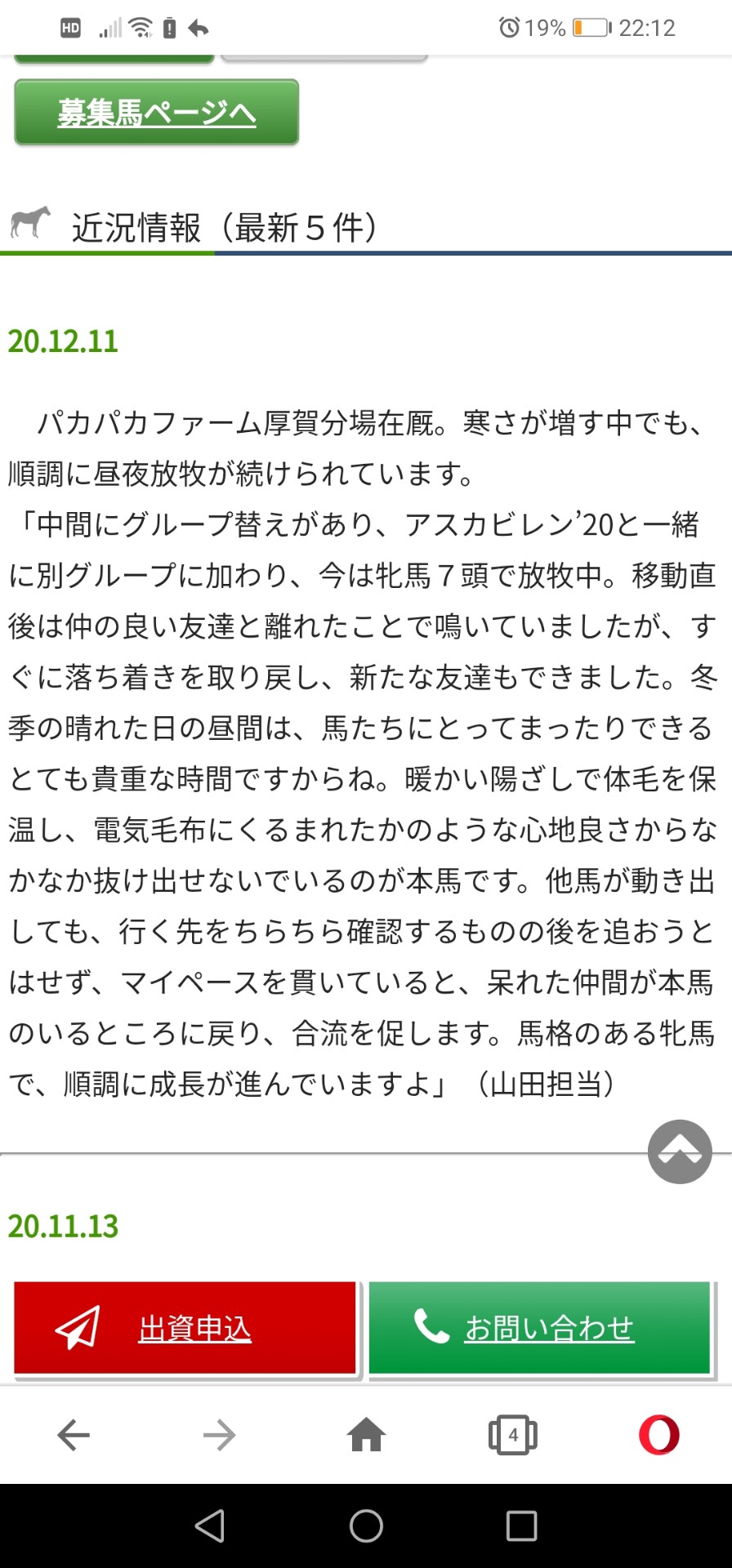The width and height of the screenshot is (732, 1568).
Task: Tap the system back triangle
Action: (x=210, y=1526)
